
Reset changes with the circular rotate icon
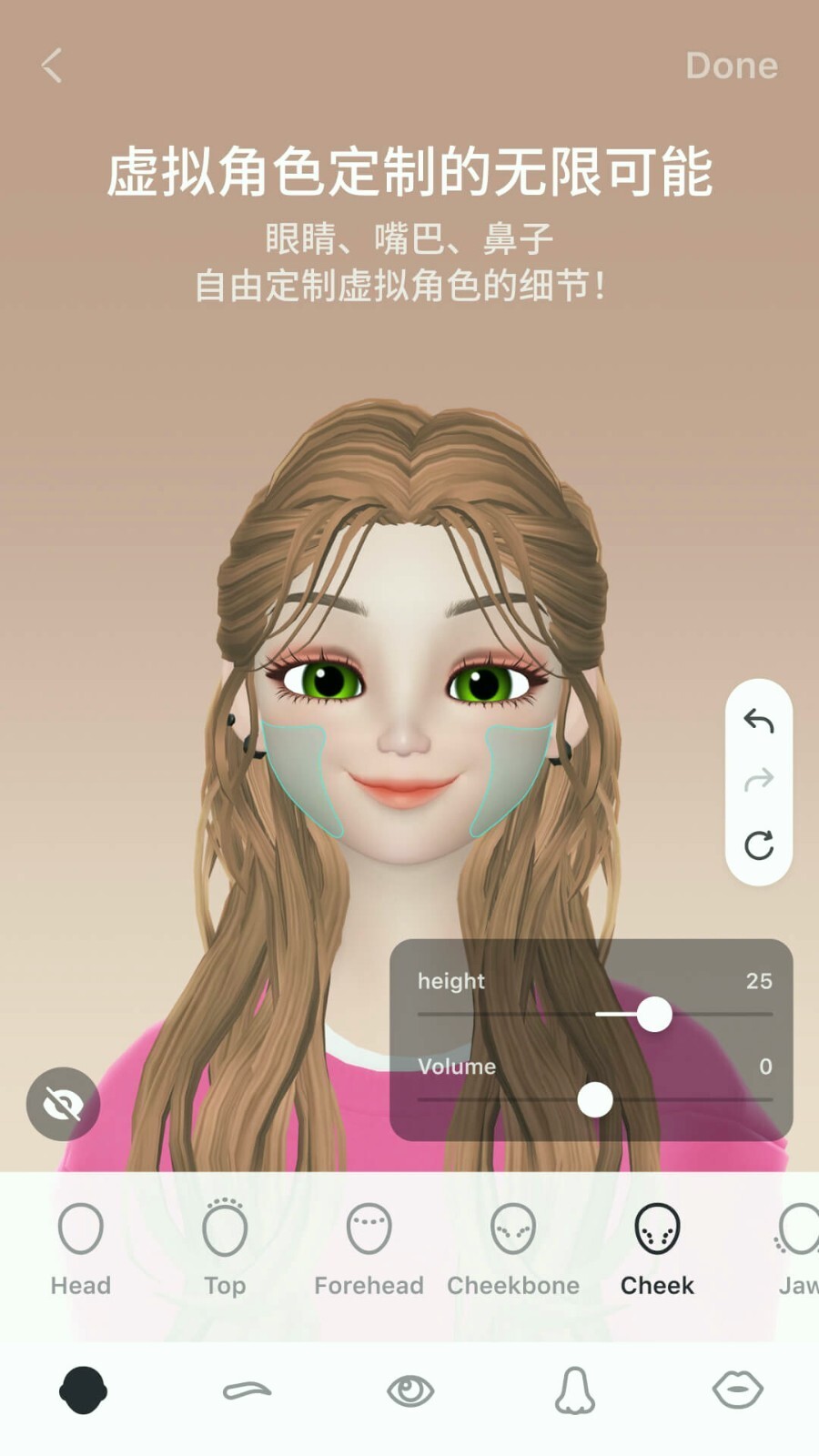(x=760, y=848)
